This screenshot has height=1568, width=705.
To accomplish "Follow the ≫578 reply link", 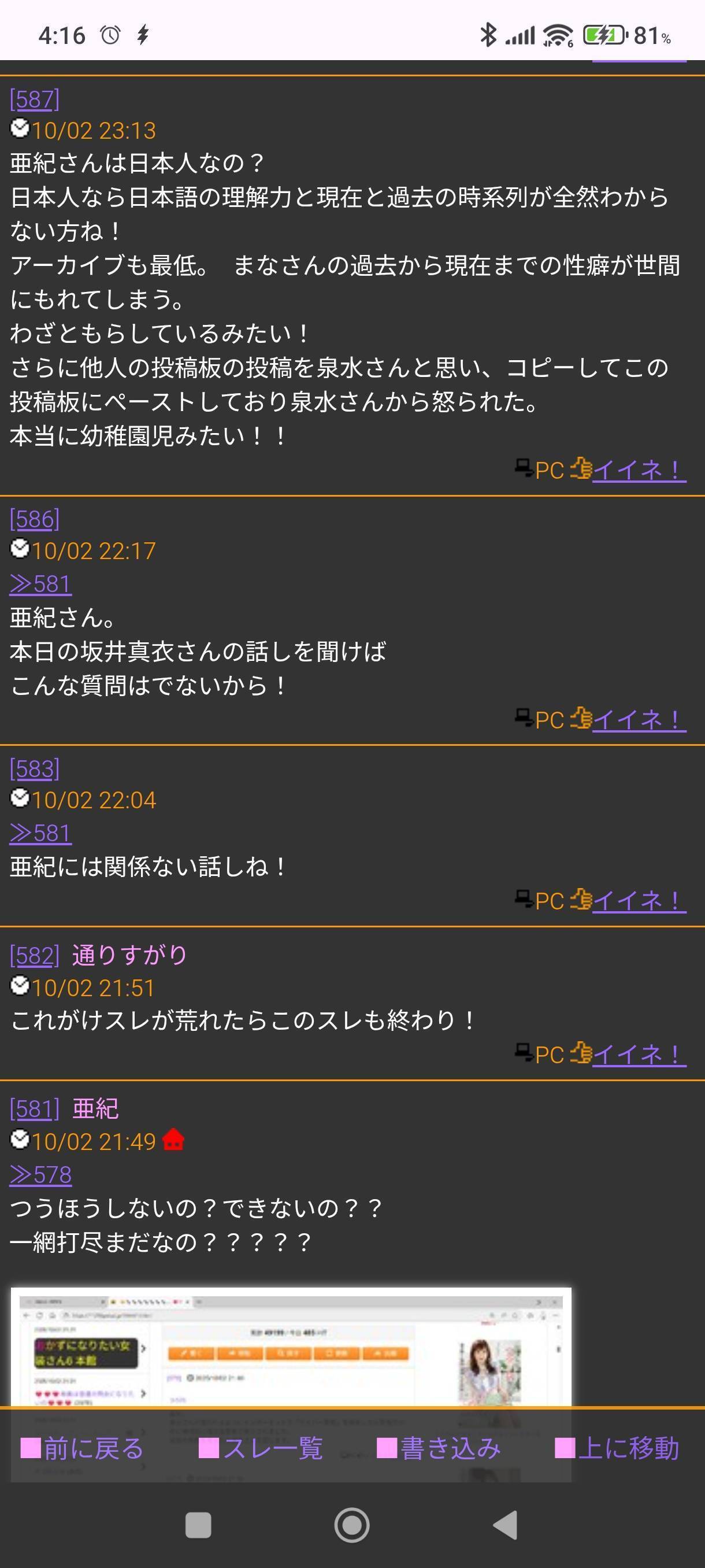I will pos(41,1174).
